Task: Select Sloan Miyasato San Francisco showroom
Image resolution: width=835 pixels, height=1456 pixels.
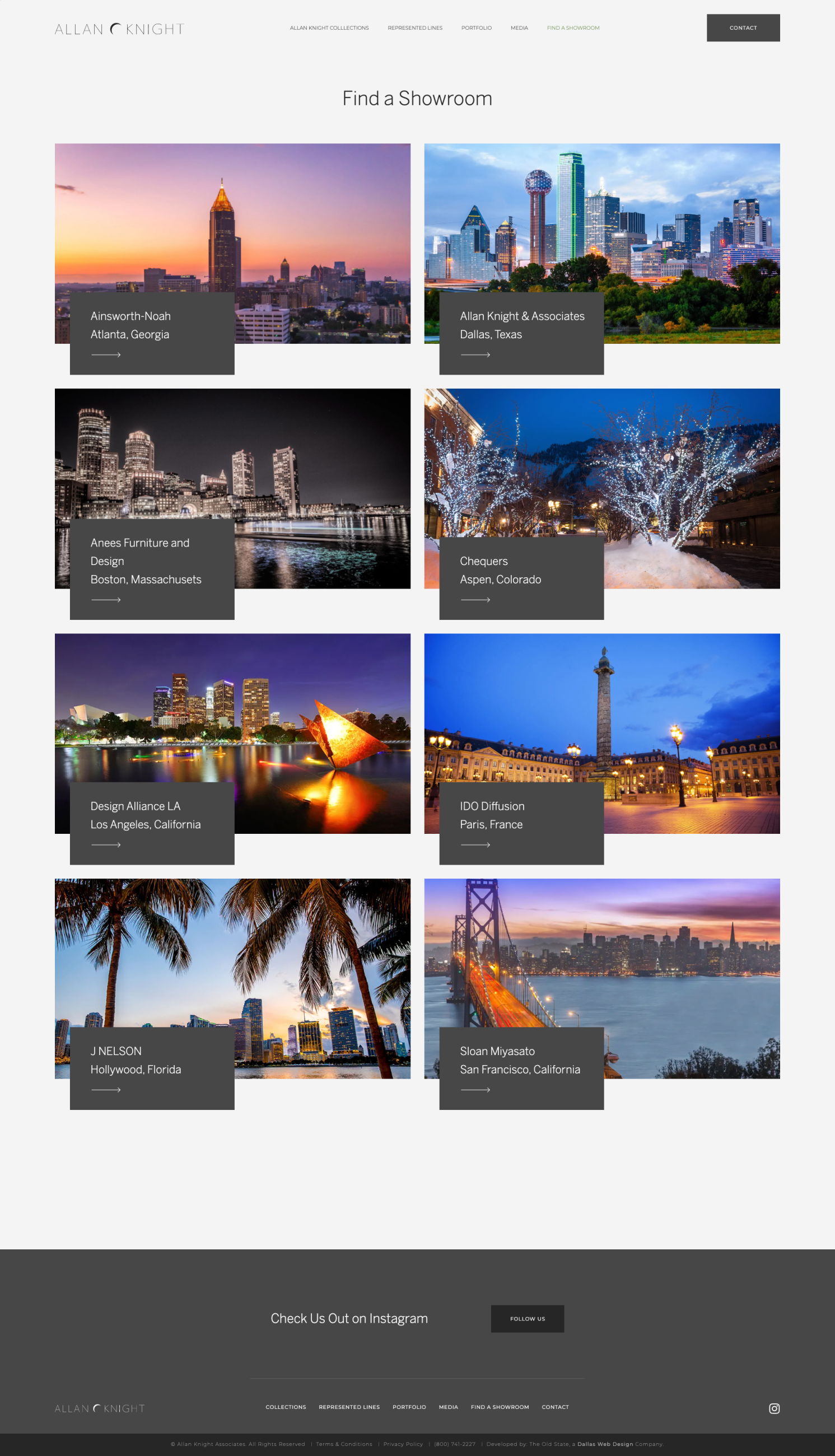Action: [x=521, y=1068]
